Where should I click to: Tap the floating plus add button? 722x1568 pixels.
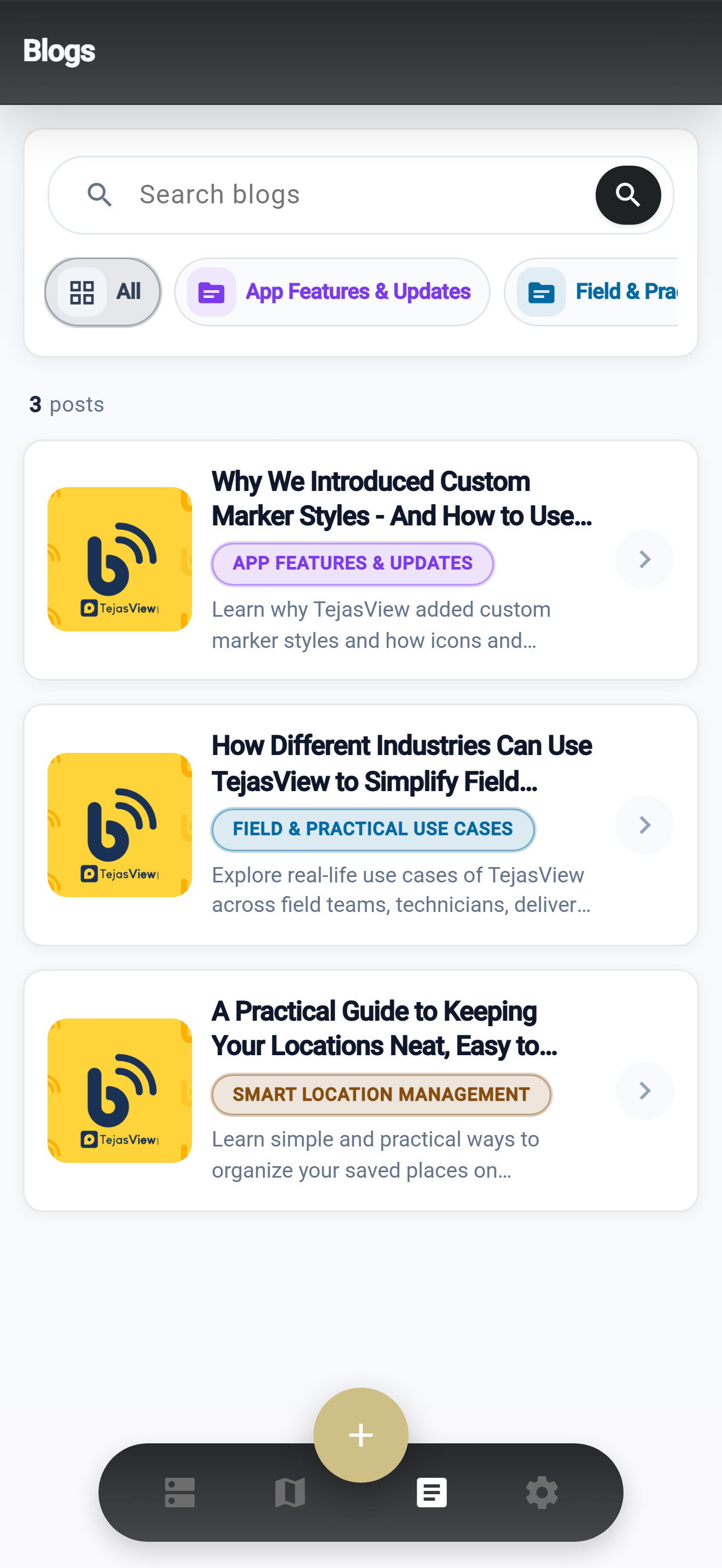[360, 1435]
